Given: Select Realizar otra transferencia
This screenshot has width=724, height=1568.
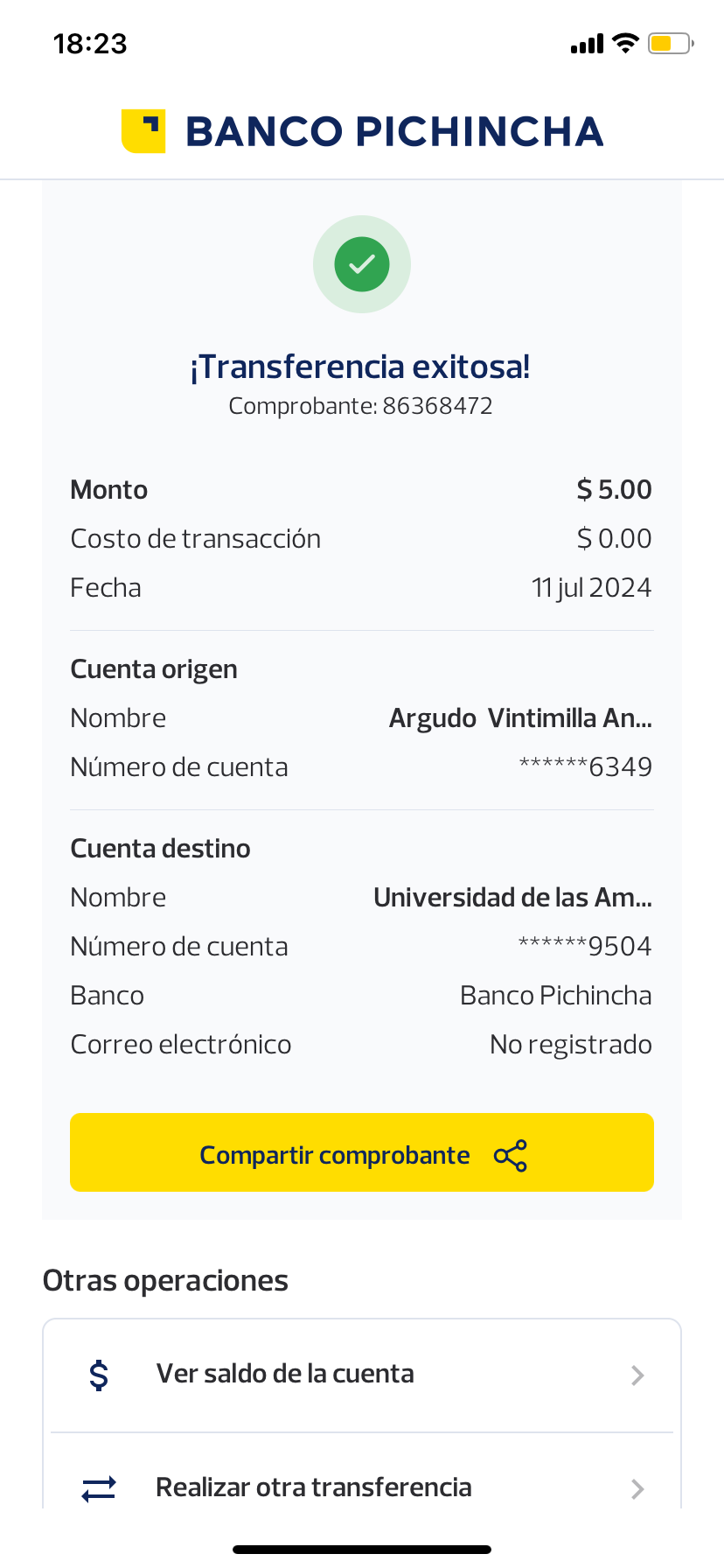Looking at the screenshot, I should (x=362, y=1487).
